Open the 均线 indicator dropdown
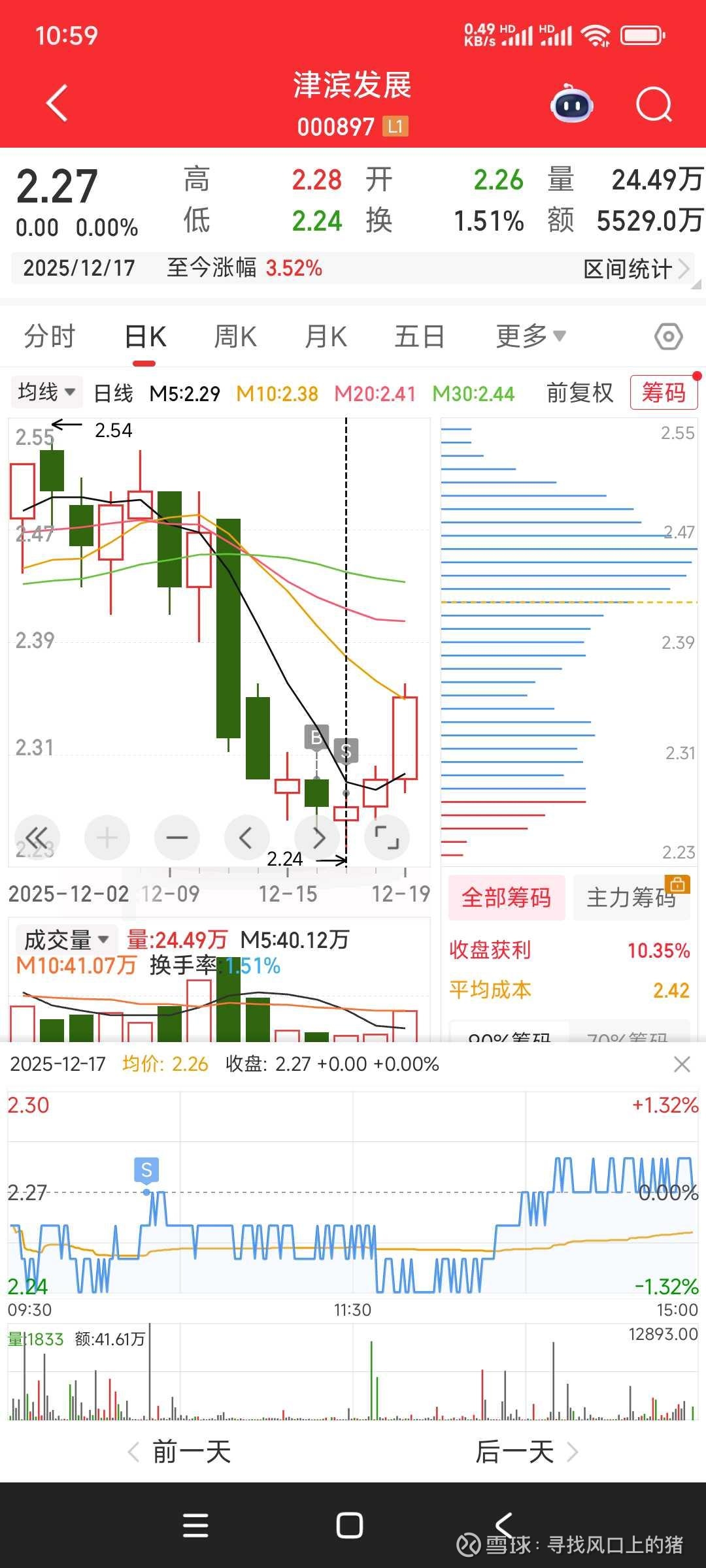 tap(46, 393)
